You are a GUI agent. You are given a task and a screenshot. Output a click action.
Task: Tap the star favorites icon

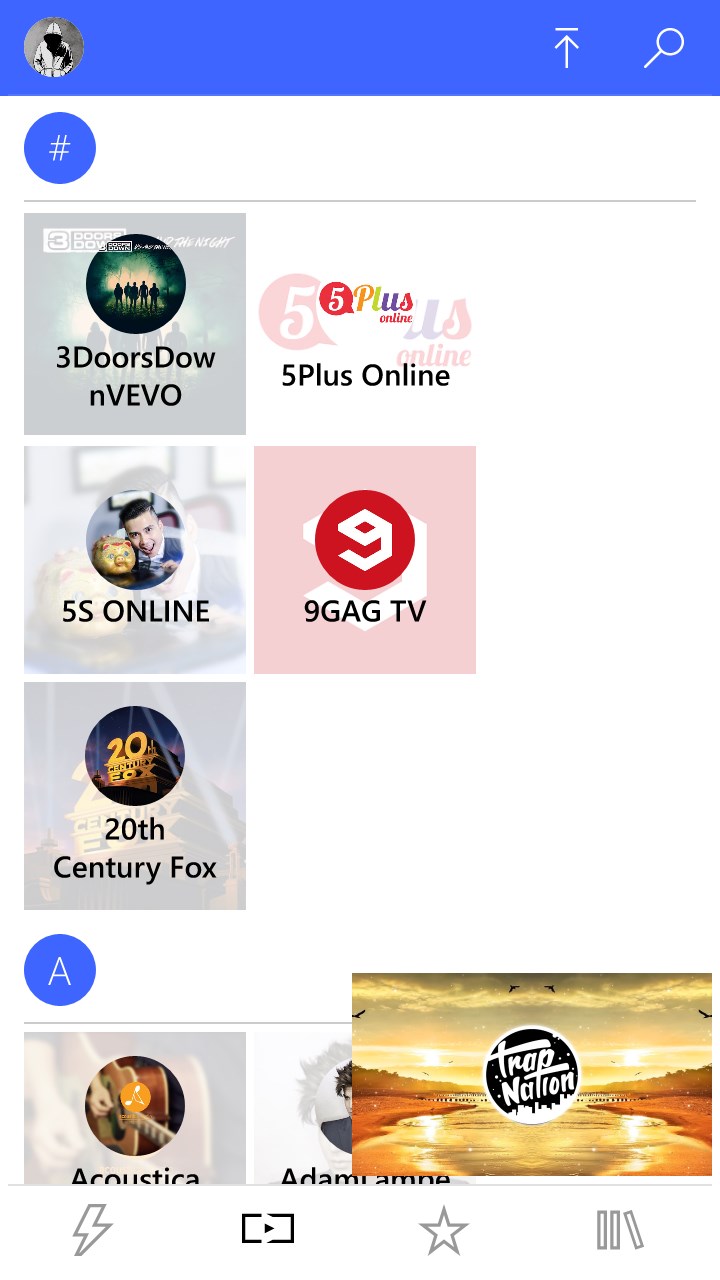point(443,1228)
